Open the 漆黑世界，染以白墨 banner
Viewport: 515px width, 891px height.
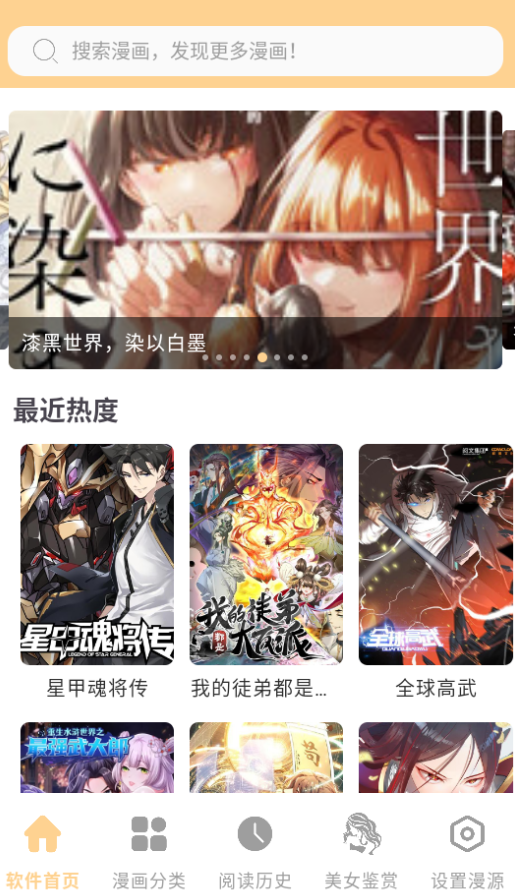coord(255,239)
